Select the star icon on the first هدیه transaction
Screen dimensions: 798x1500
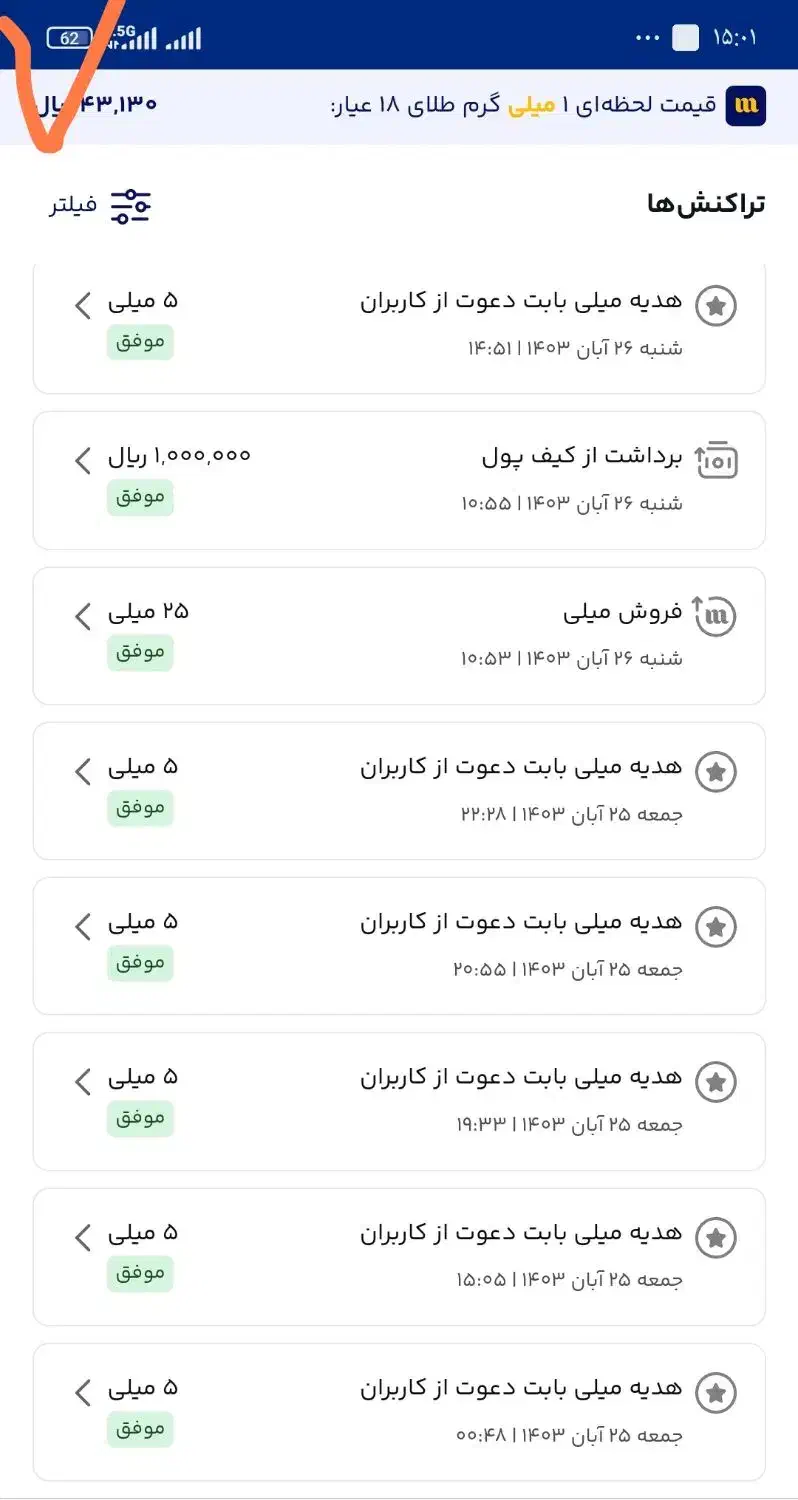[716, 305]
